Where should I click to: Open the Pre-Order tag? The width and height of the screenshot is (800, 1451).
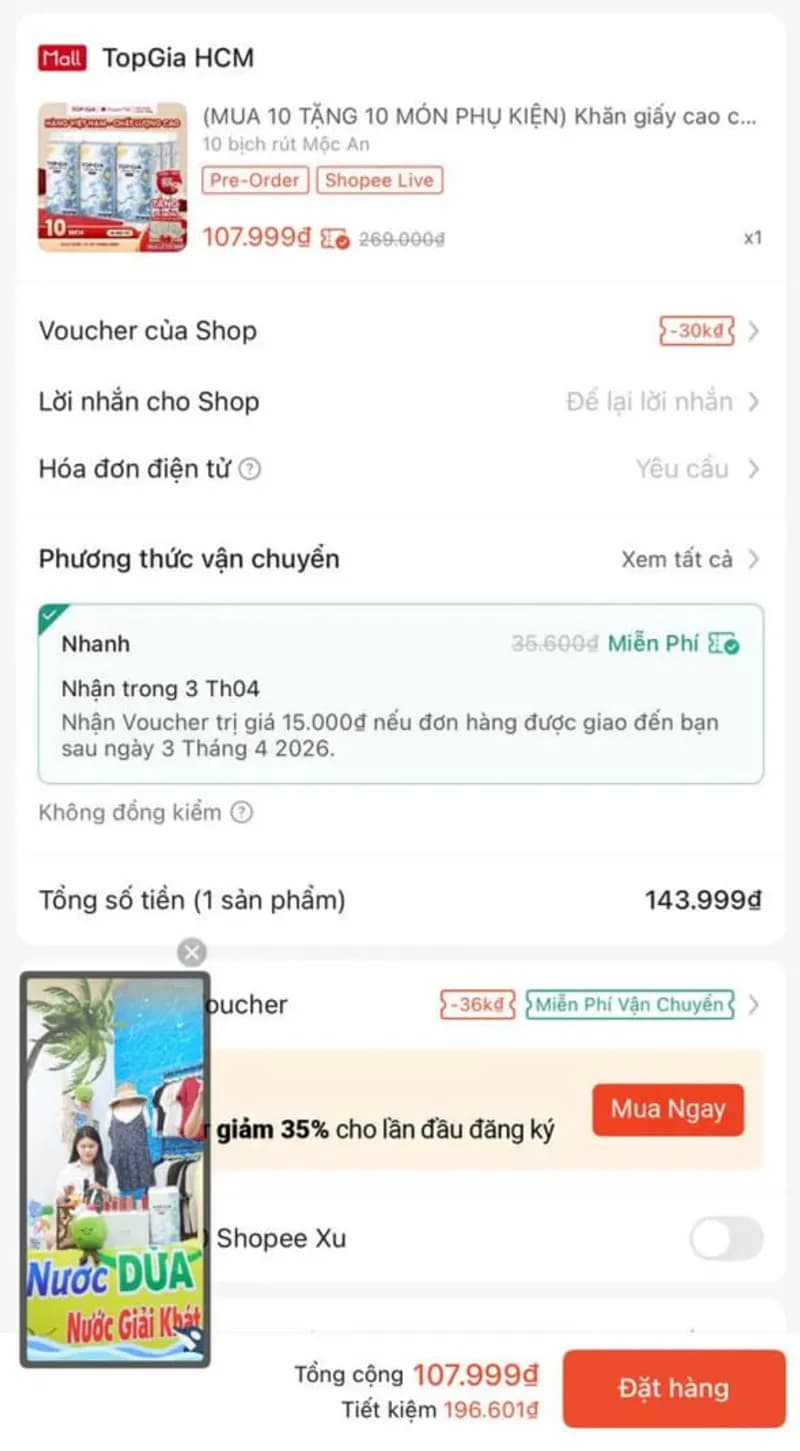point(255,181)
